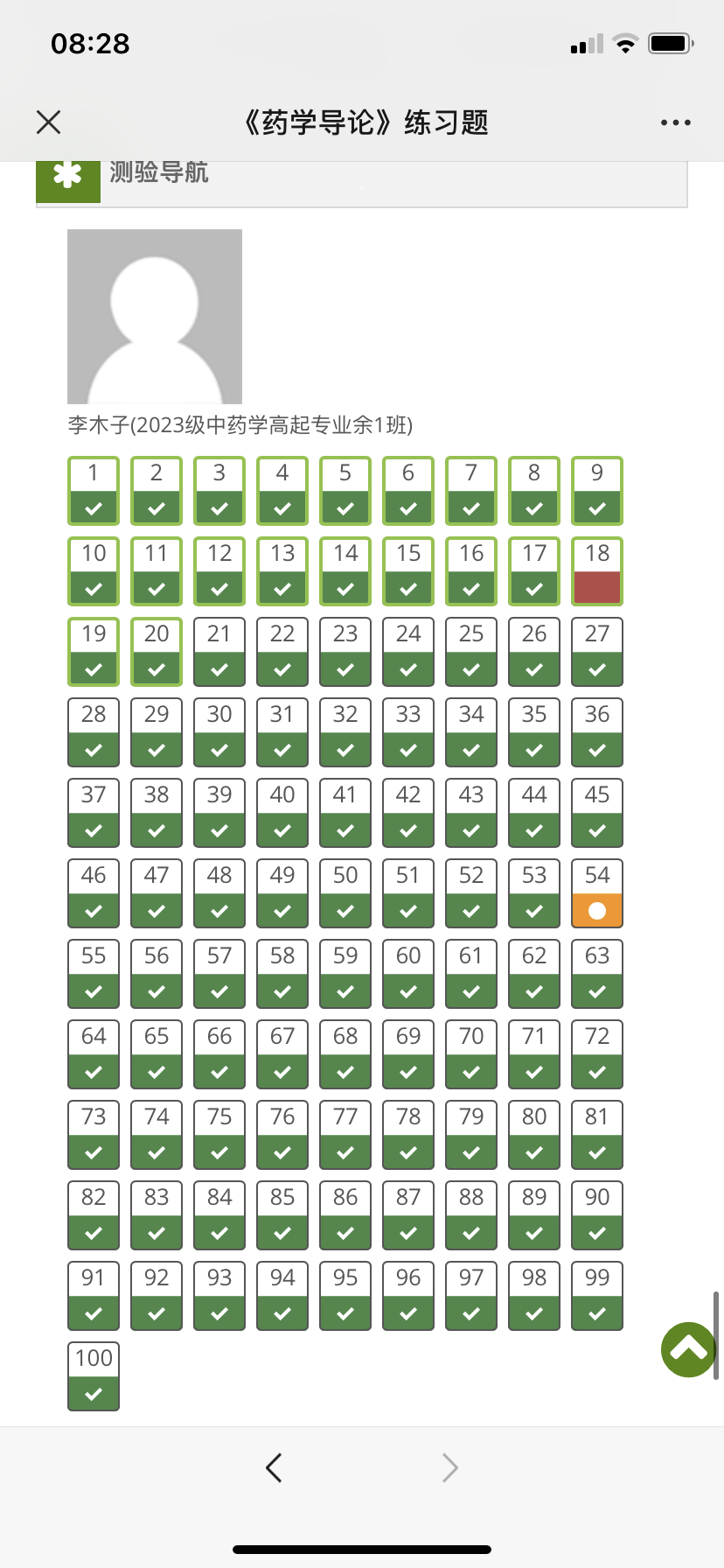Go to question 1
Image resolution: width=724 pixels, height=1568 pixels.
[94, 491]
